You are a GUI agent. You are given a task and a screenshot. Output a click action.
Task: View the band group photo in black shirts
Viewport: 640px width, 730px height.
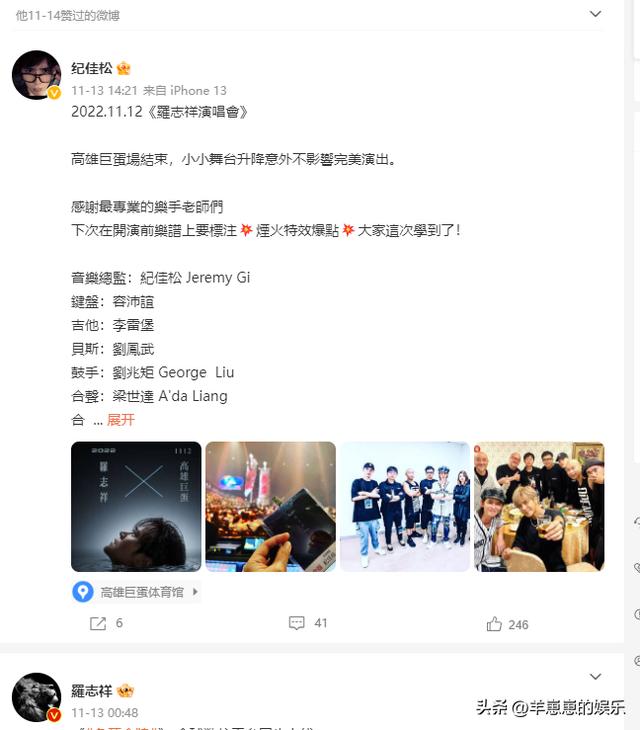(x=405, y=506)
